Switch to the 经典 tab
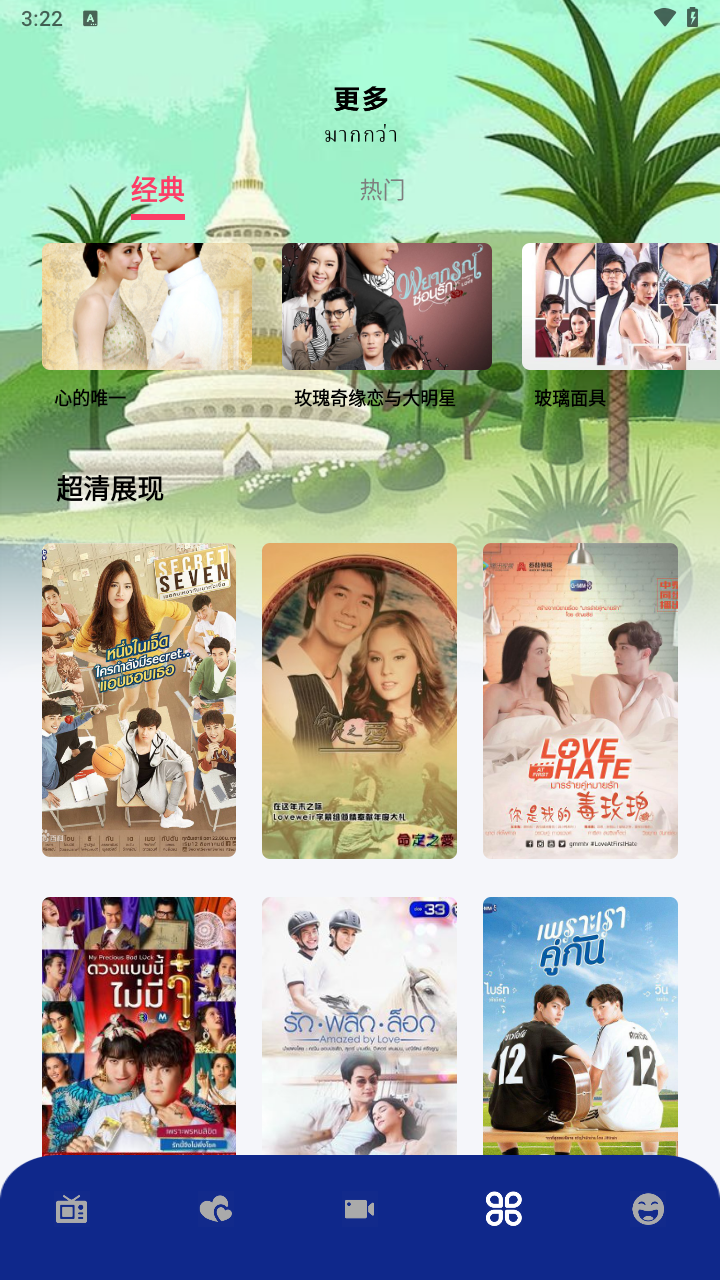The image size is (720, 1280). 158,190
